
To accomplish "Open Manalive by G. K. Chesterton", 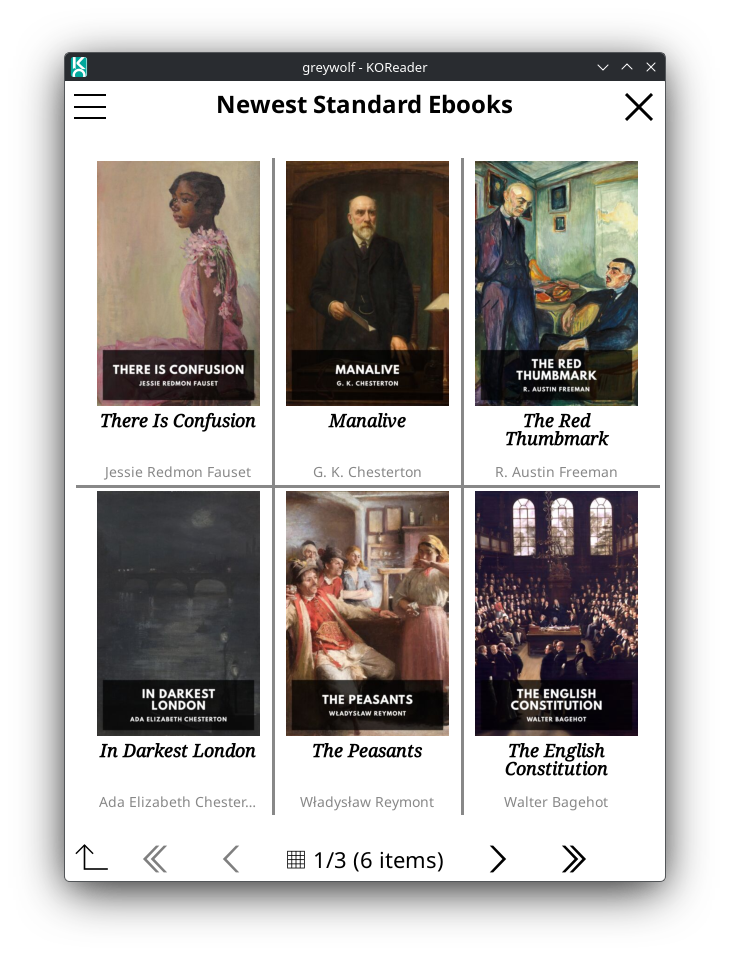I will click(x=367, y=284).
